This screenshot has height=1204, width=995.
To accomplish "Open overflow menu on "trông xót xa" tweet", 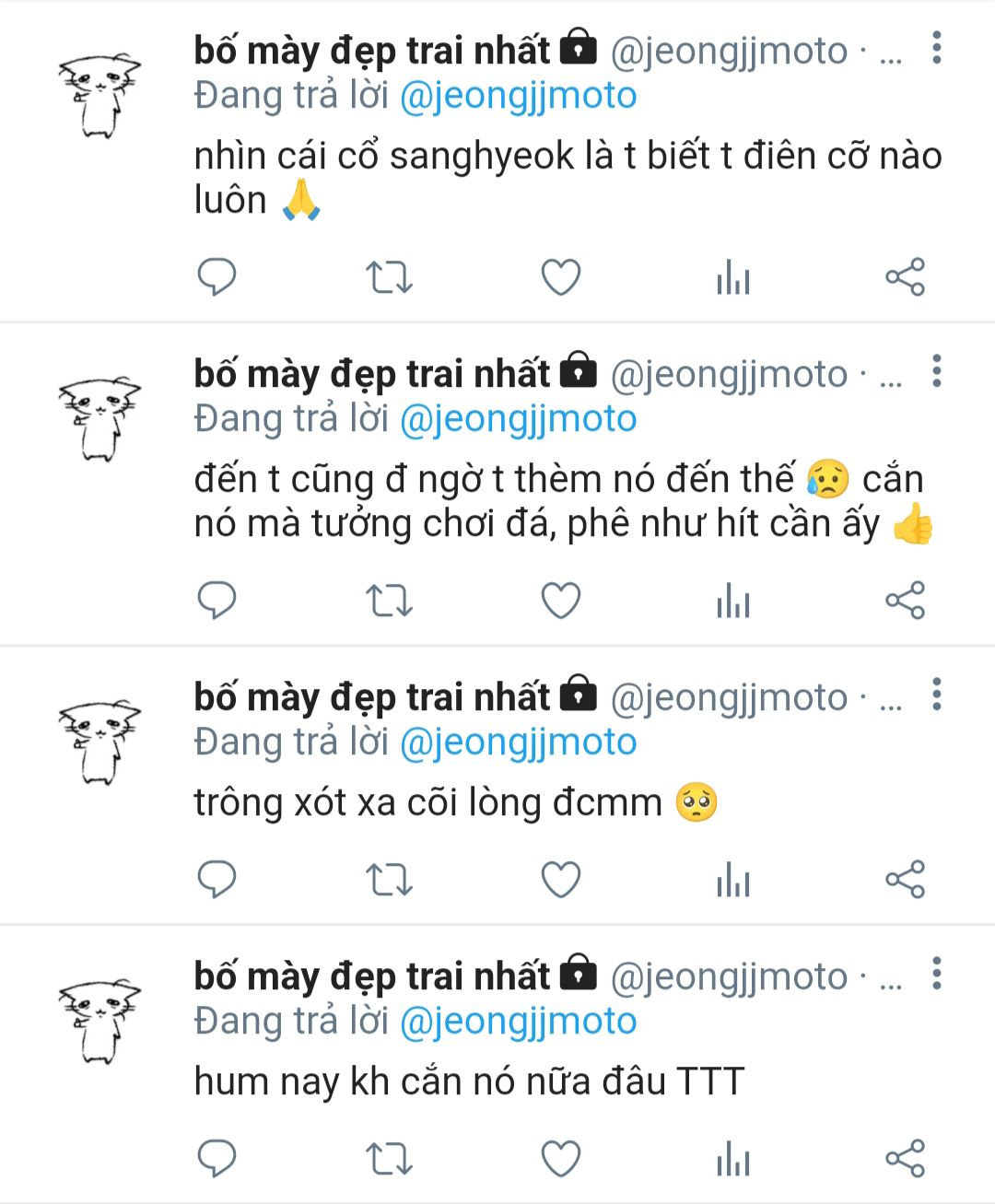I will tap(936, 695).
